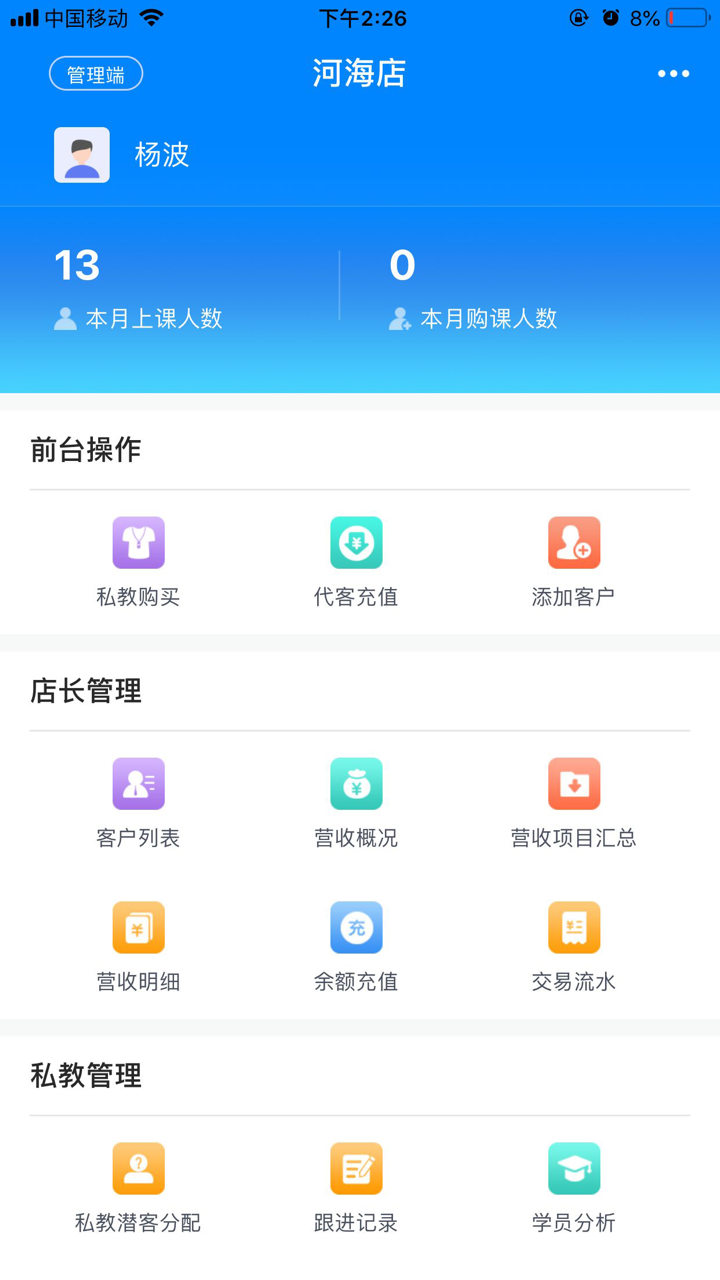Tap the battery indicator in status bar
This screenshot has width=720, height=1280.
click(x=686, y=16)
